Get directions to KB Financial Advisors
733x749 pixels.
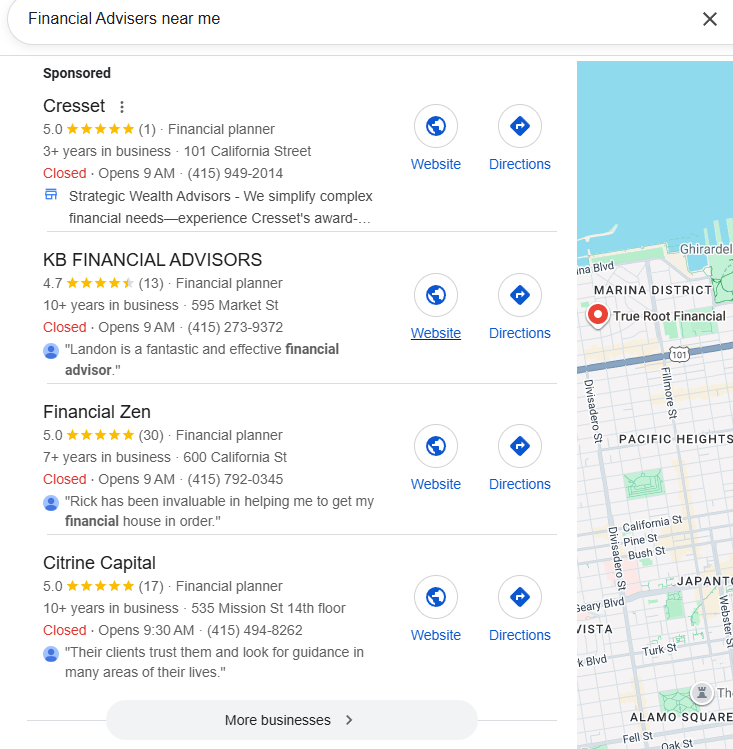coord(520,296)
